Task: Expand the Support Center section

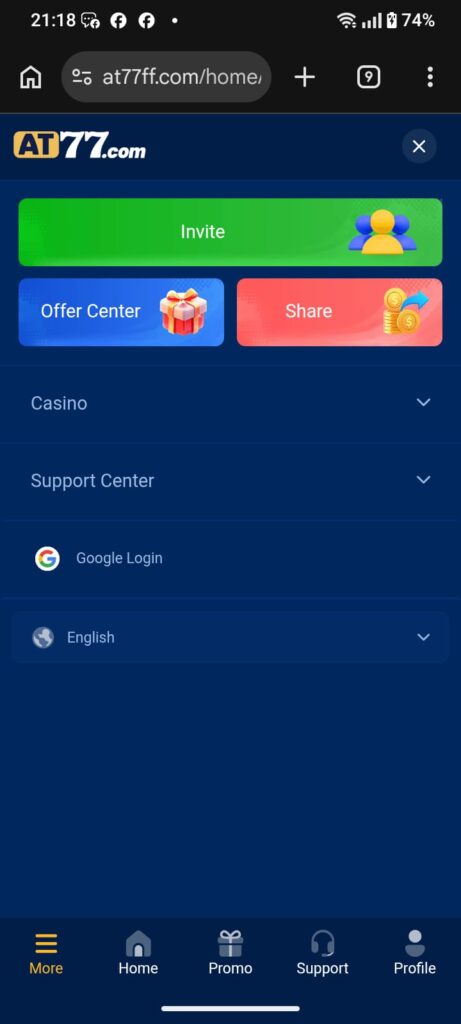Action: [x=230, y=481]
